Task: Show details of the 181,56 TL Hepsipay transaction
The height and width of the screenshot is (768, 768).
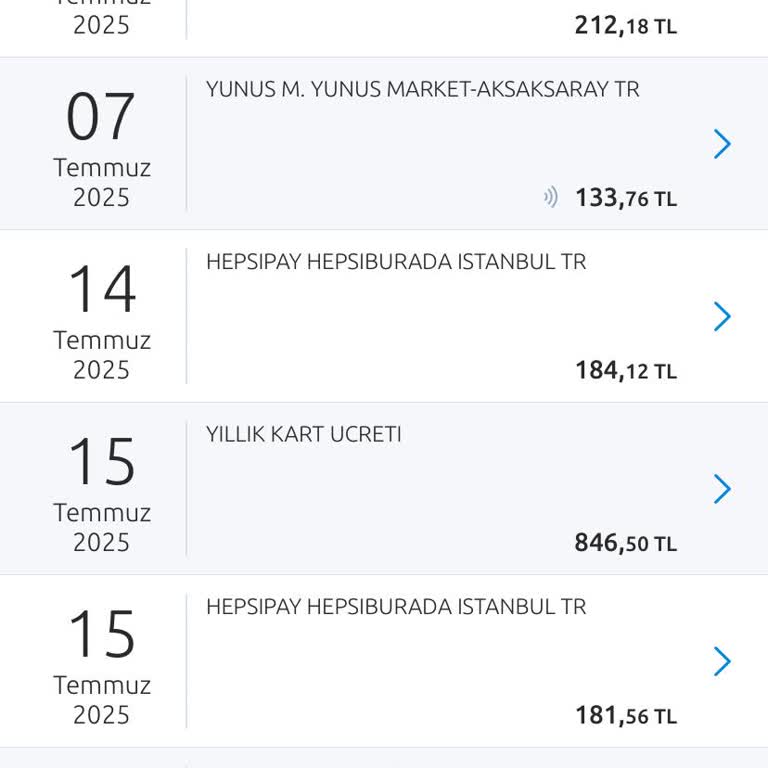Action: click(x=722, y=661)
